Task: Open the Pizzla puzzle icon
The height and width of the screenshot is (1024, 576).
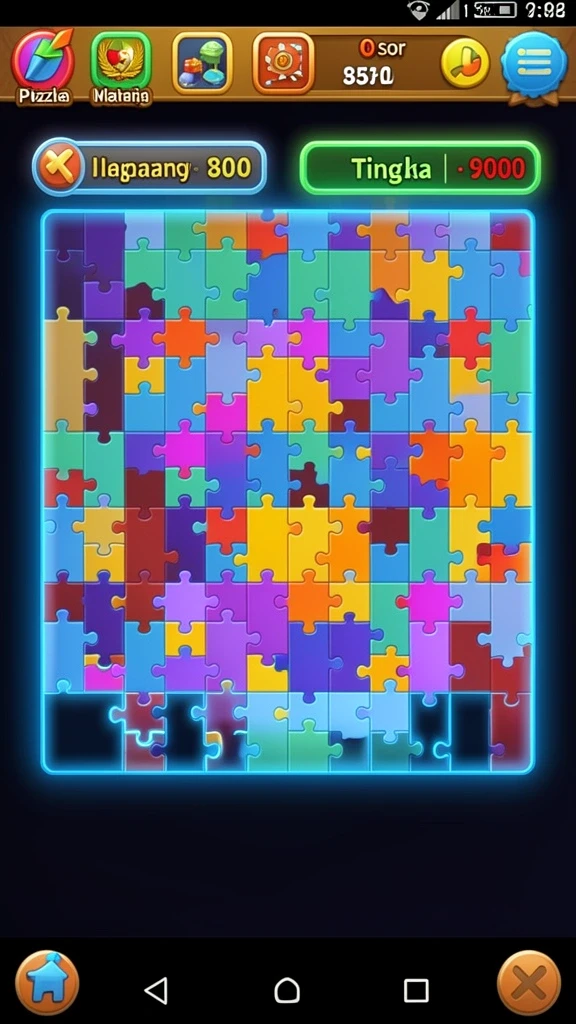Action: 43,63
